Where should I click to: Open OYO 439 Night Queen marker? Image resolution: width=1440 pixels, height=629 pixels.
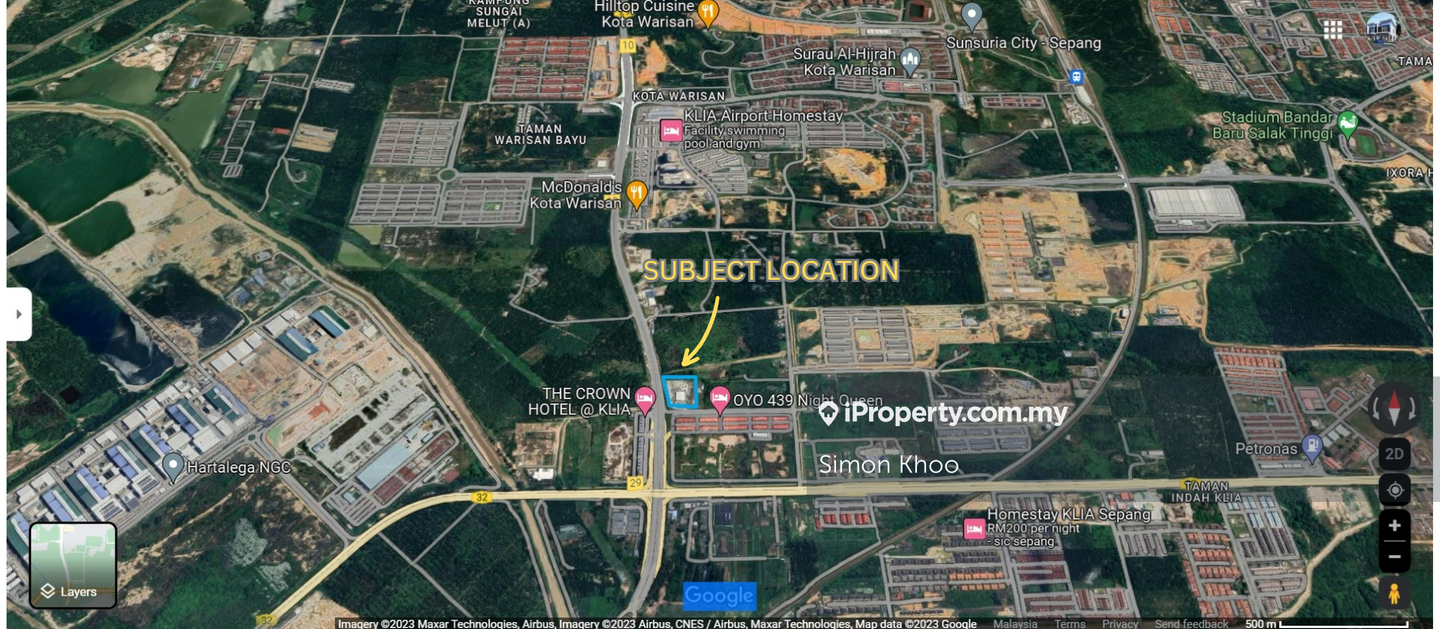pyautogui.click(x=719, y=399)
